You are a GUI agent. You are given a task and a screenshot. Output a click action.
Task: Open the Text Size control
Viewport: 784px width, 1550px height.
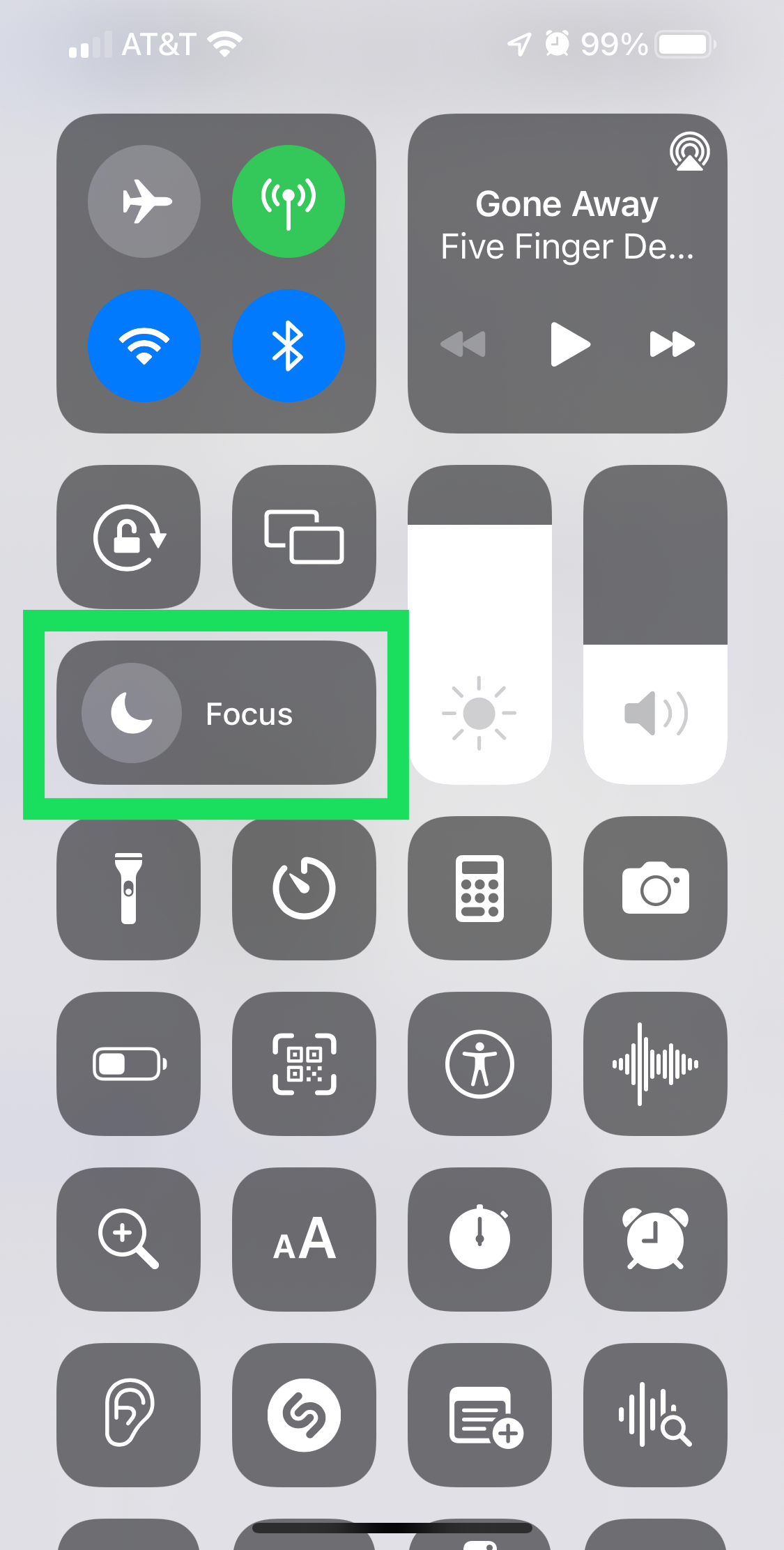[304, 1239]
